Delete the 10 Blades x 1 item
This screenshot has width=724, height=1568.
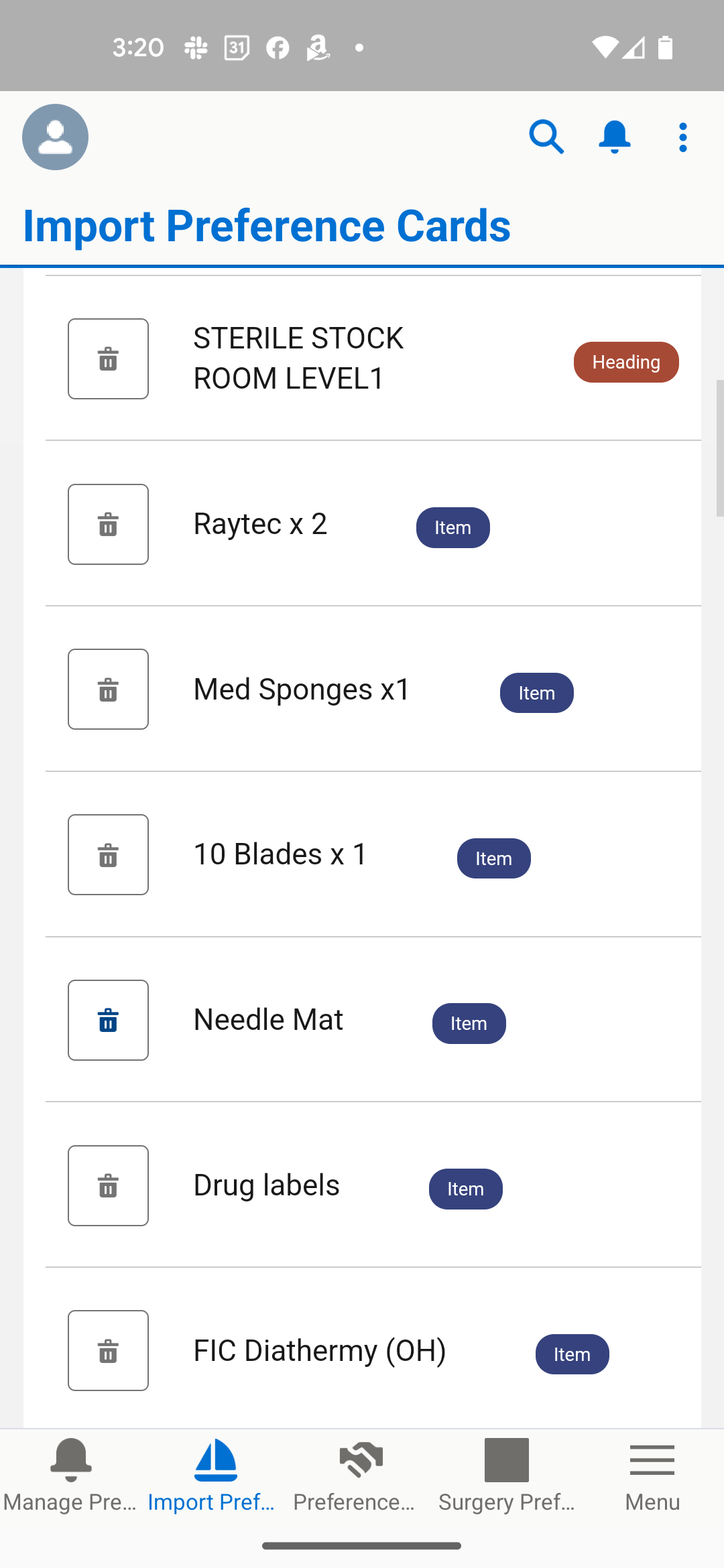(107, 854)
